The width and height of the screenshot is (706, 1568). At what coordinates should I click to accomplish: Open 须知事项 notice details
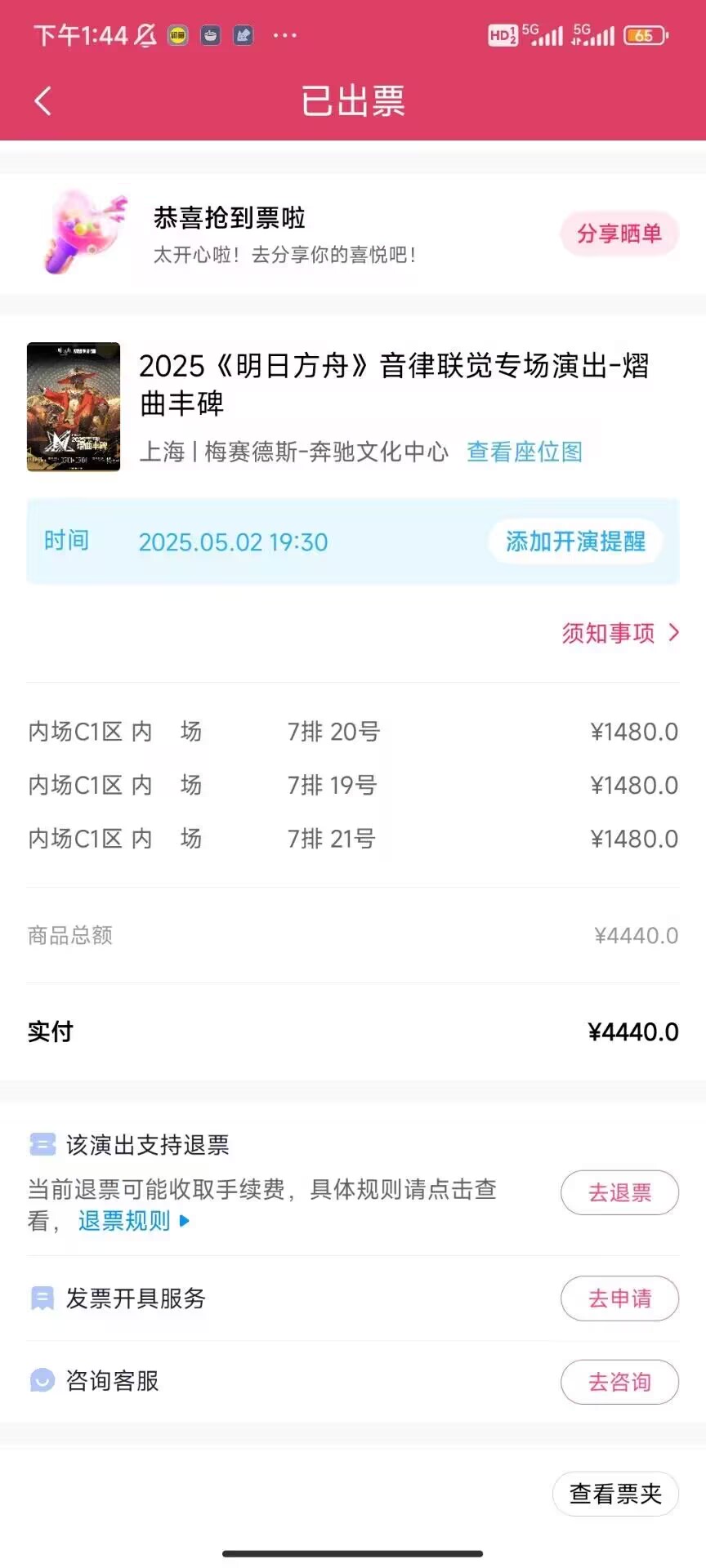[620, 633]
